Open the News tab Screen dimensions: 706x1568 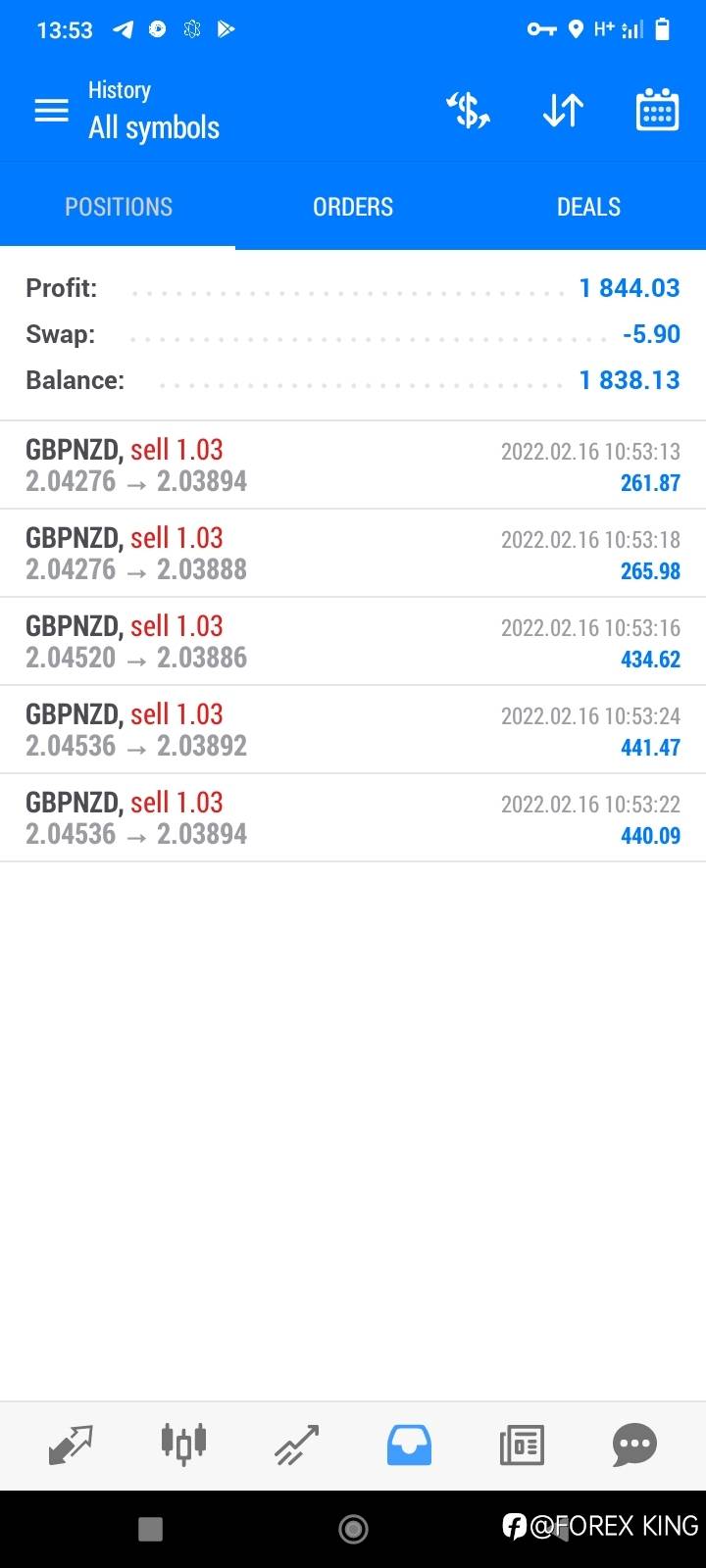(x=522, y=1445)
